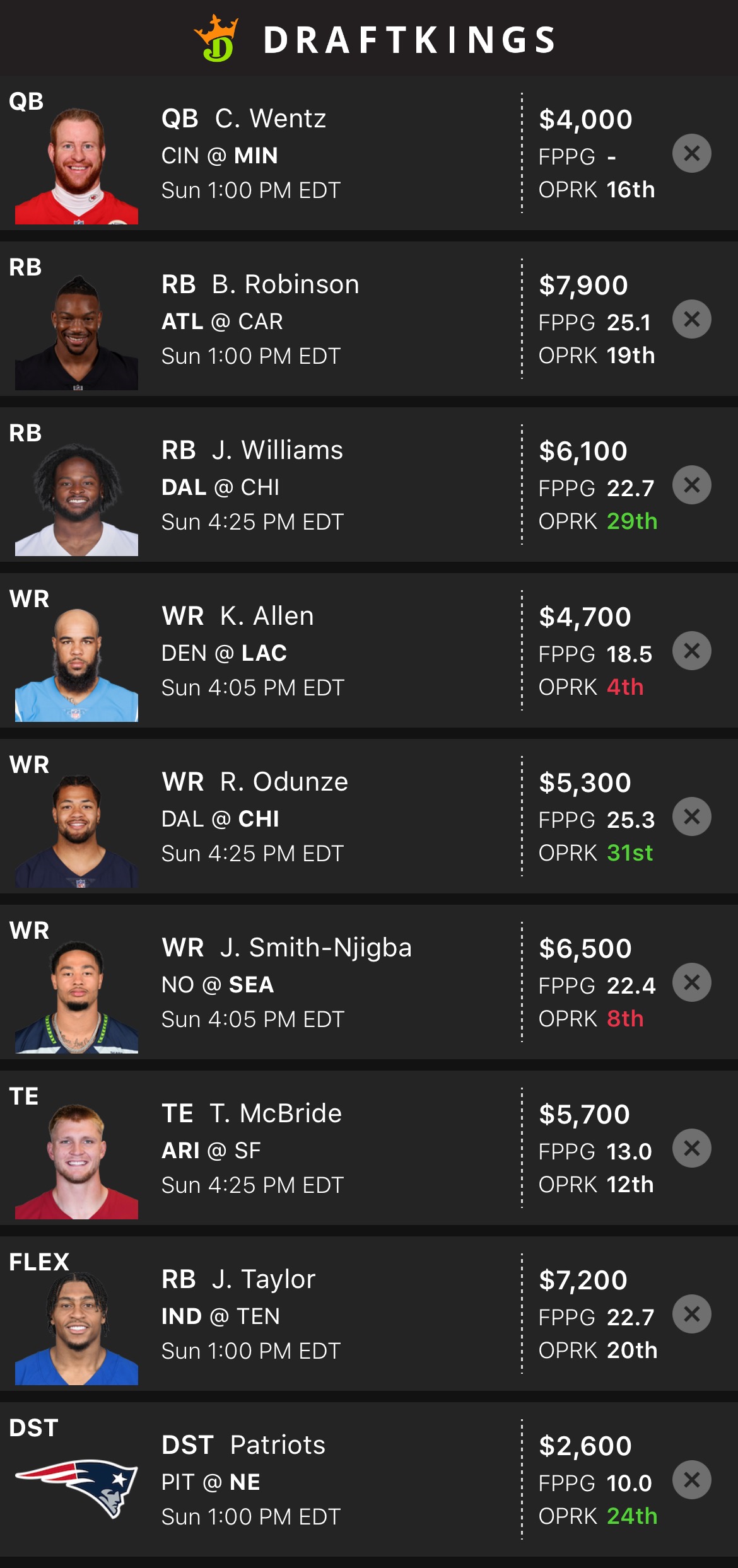This screenshot has height=1568, width=738.
Task: Remove C. Wentz from the lineup
Action: pos(691,153)
